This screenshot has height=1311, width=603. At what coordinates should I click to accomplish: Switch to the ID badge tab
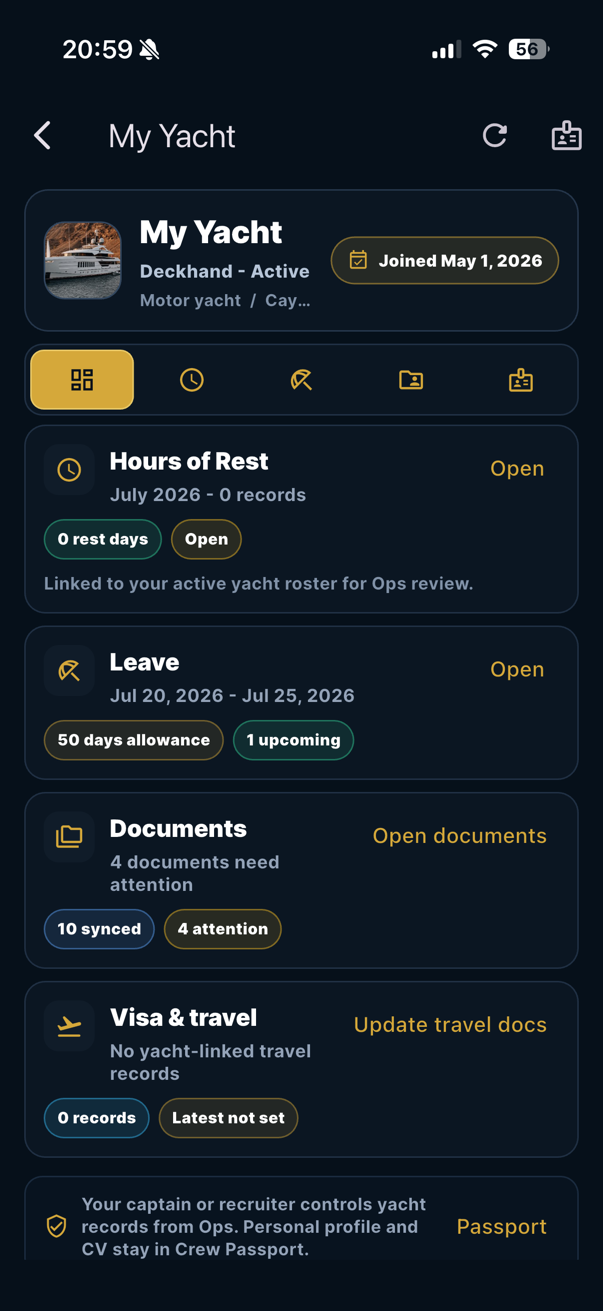pos(521,380)
